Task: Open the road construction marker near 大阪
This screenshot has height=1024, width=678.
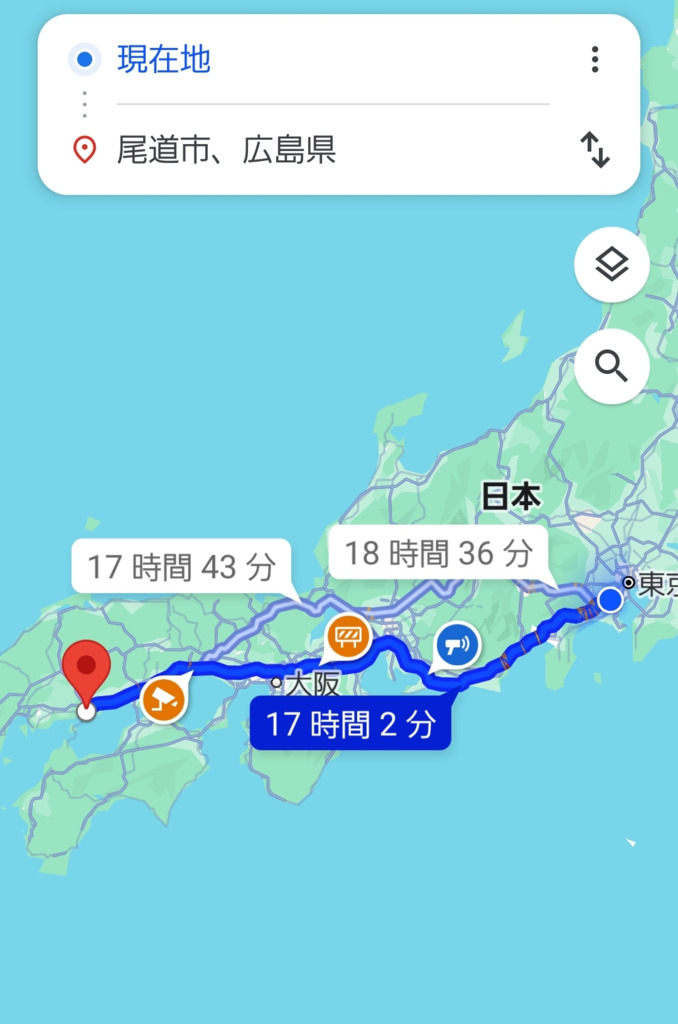Action: click(x=348, y=636)
